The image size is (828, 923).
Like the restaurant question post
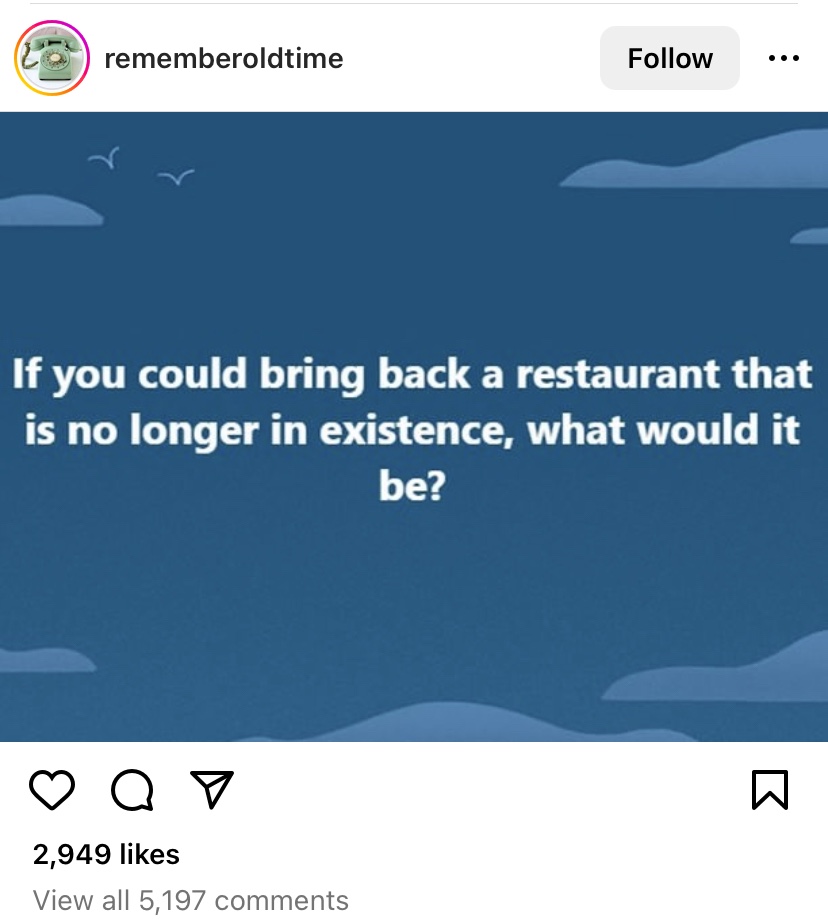click(52, 790)
